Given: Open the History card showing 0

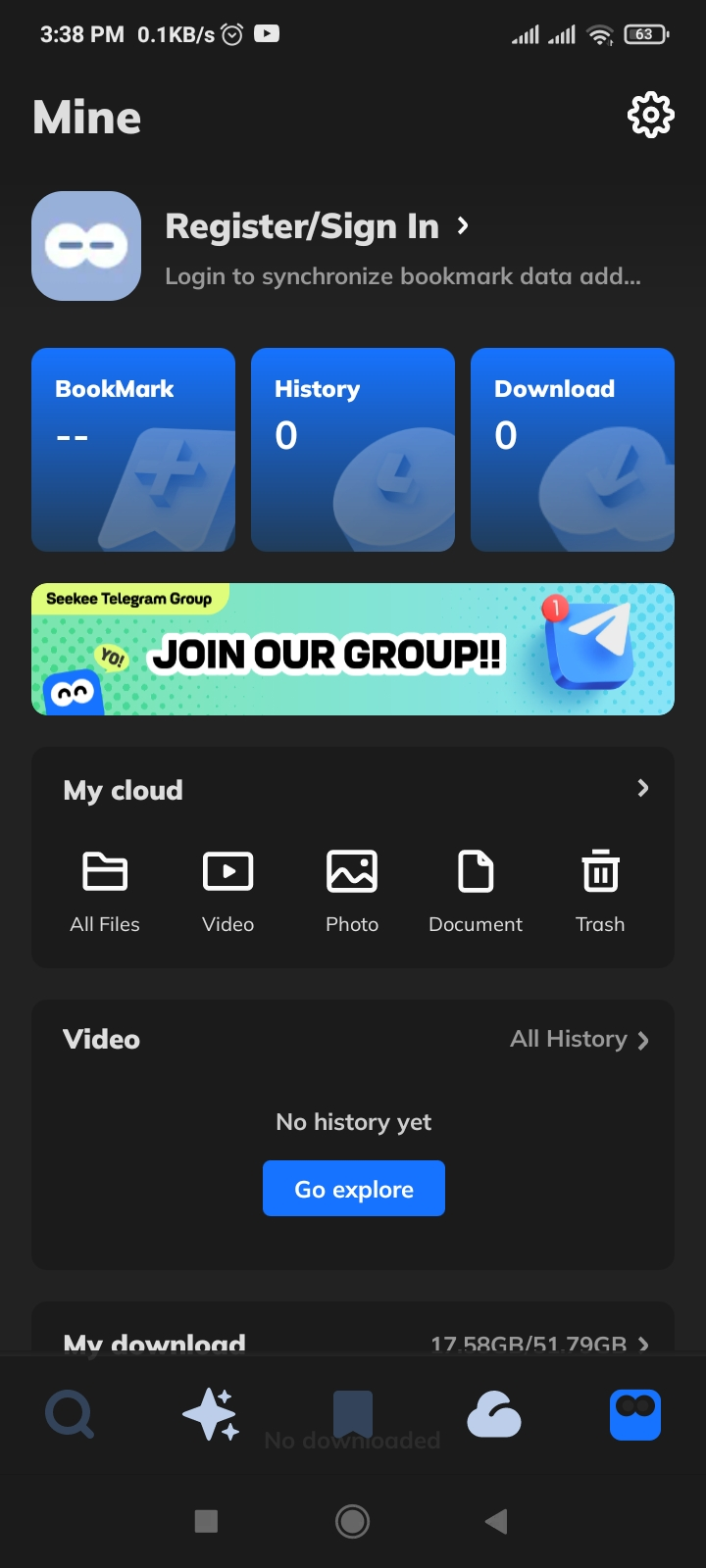Looking at the screenshot, I should pyautogui.click(x=353, y=450).
